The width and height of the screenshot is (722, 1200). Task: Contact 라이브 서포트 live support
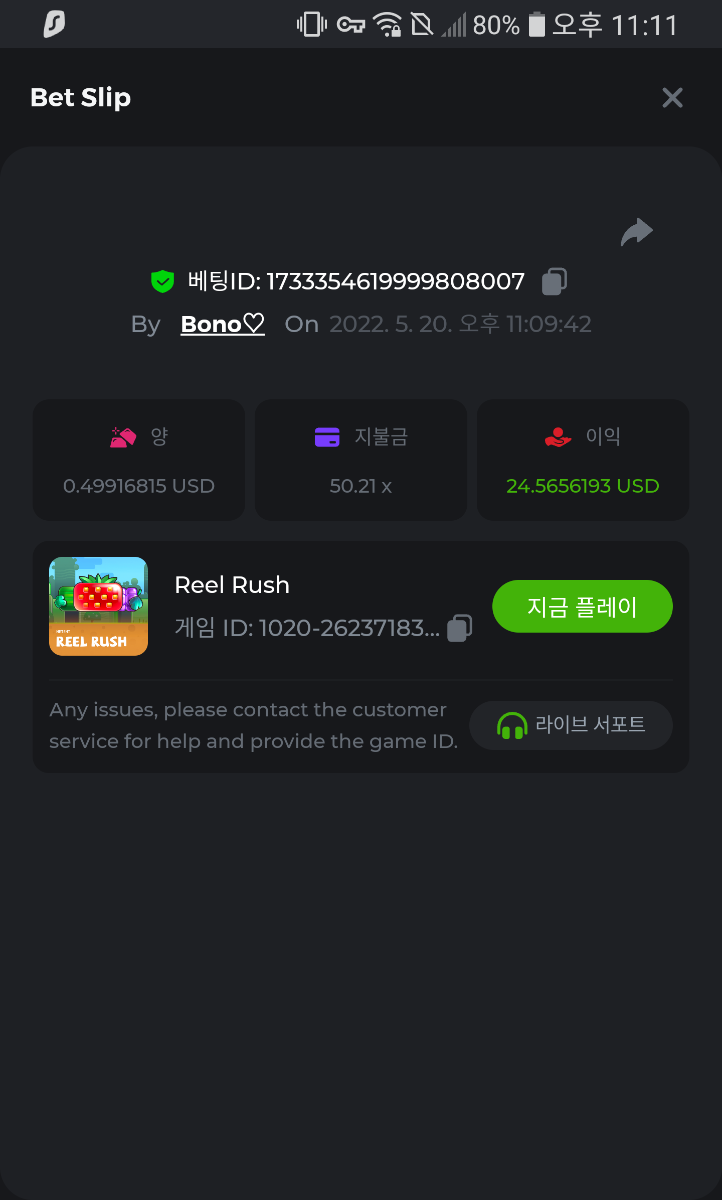click(x=571, y=725)
